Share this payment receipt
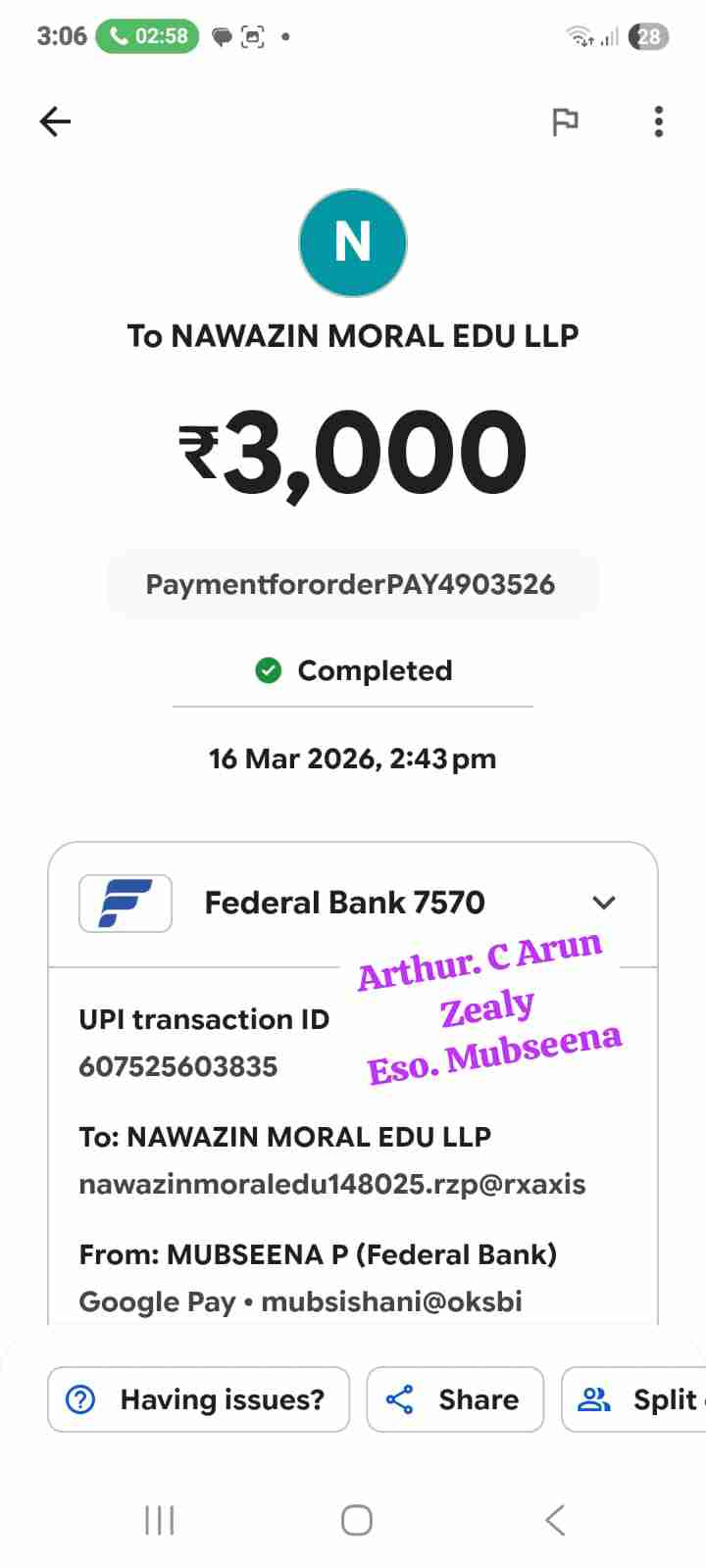Viewport: 706px width, 1568px height. [455, 1399]
